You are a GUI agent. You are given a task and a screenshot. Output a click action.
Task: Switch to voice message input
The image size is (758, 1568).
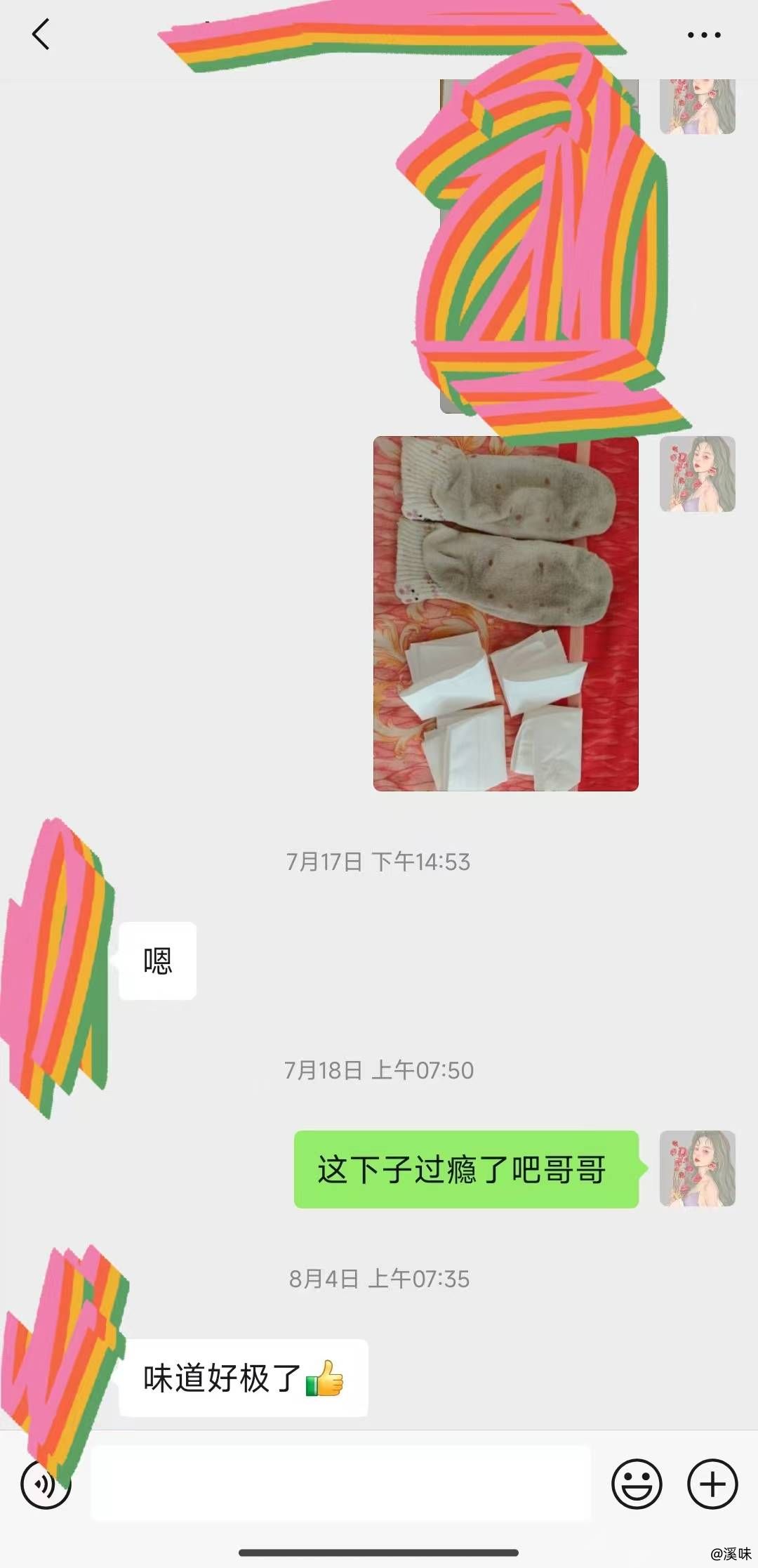click(x=46, y=1484)
